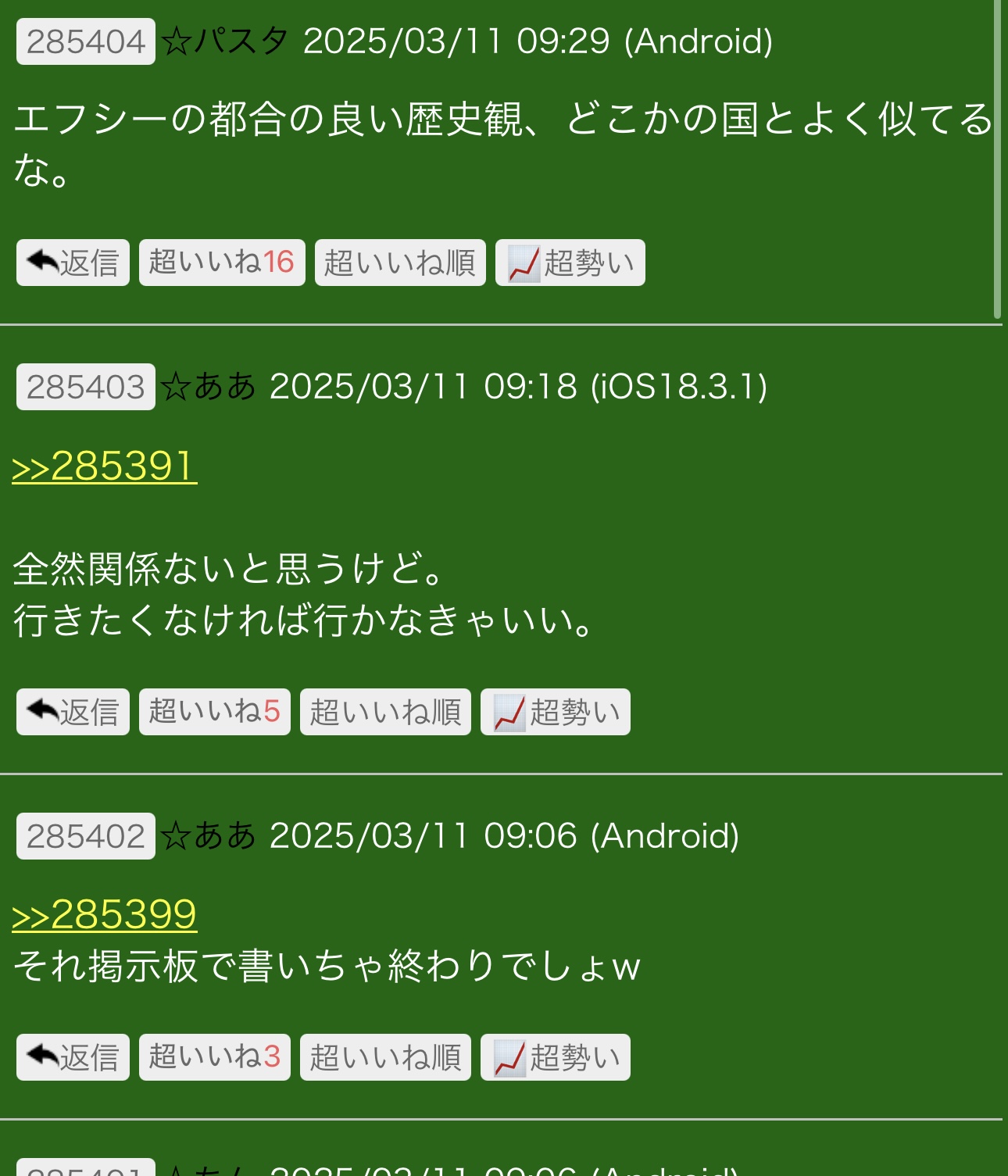Select post number 285403 badge
The height and width of the screenshot is (1176, 1008).
pyautogui.click(x=86, y=387)
